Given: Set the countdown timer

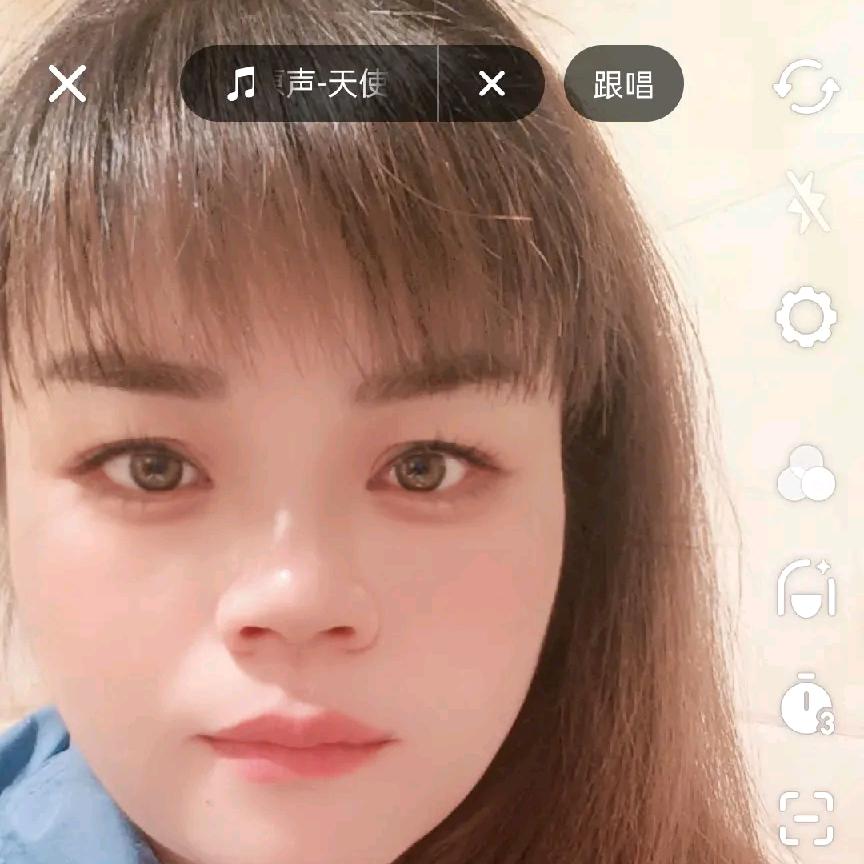Looking at the screenshot, I should coord(806,703).
